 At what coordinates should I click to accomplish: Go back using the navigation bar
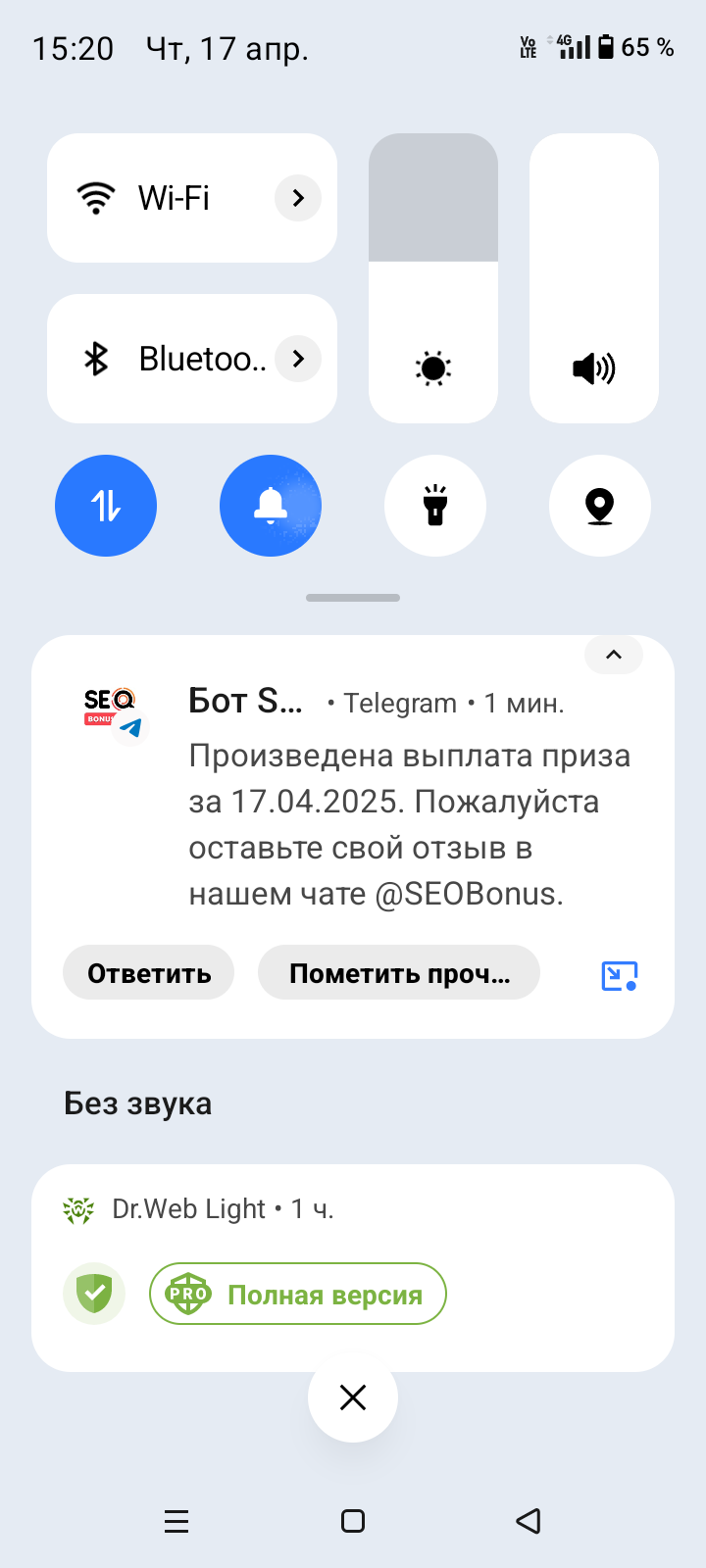pos(529,1521)
